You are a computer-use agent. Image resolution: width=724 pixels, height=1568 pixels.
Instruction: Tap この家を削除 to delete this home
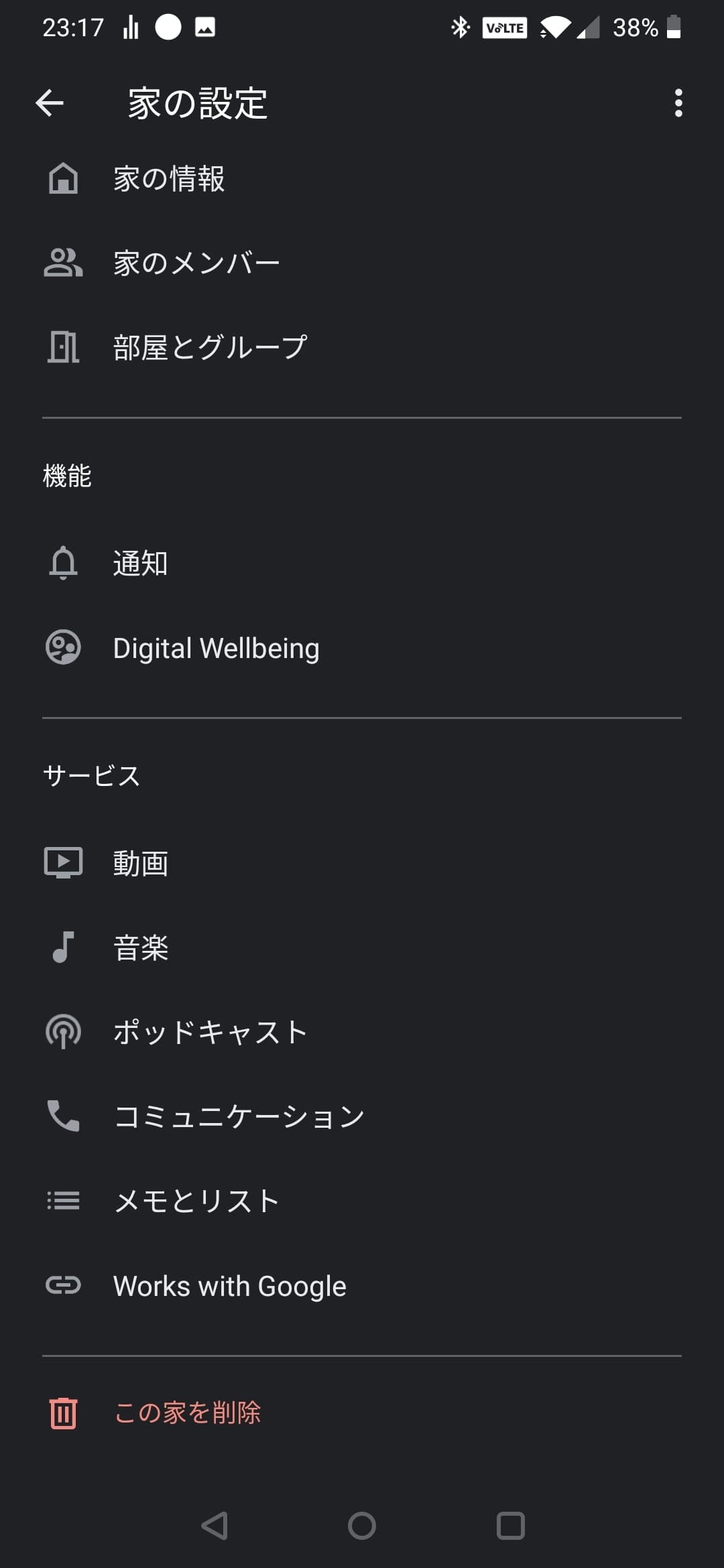pos(187,1413)
